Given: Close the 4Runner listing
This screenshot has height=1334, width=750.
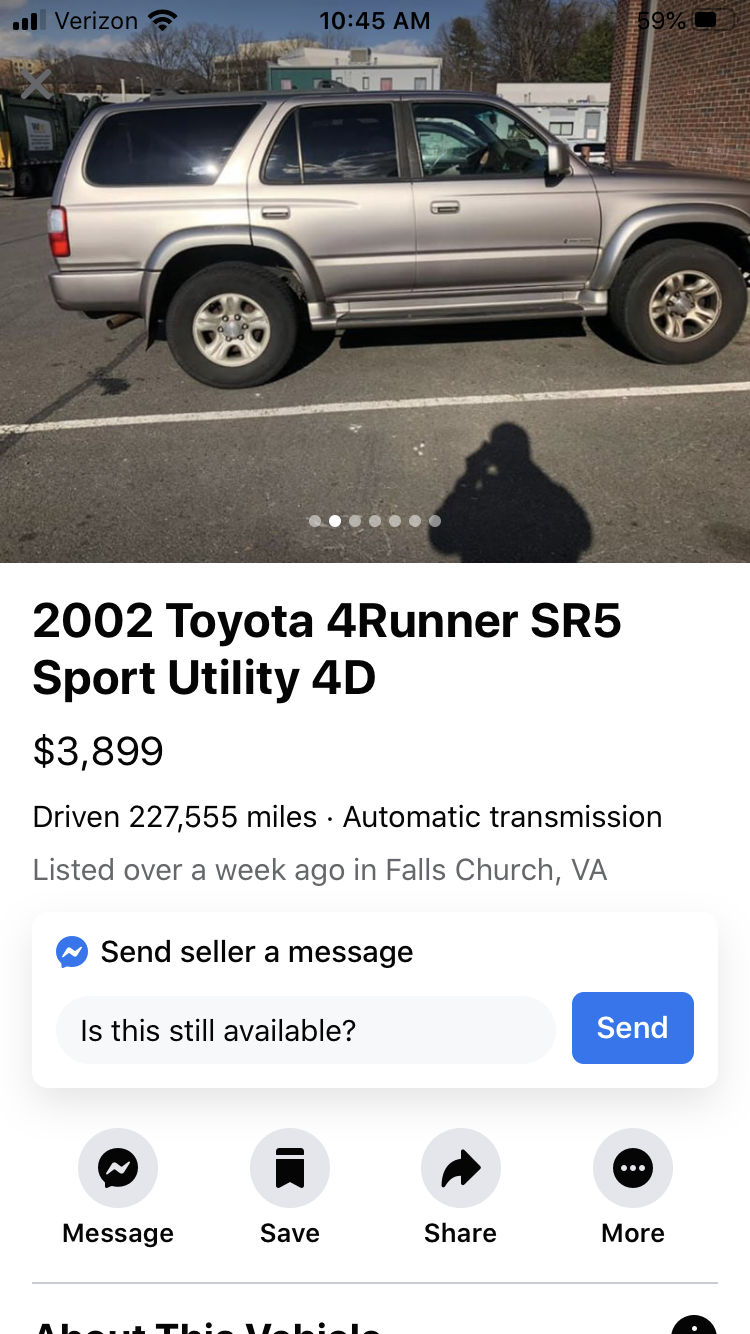Looking at the screenshot, I should point(36,85).
